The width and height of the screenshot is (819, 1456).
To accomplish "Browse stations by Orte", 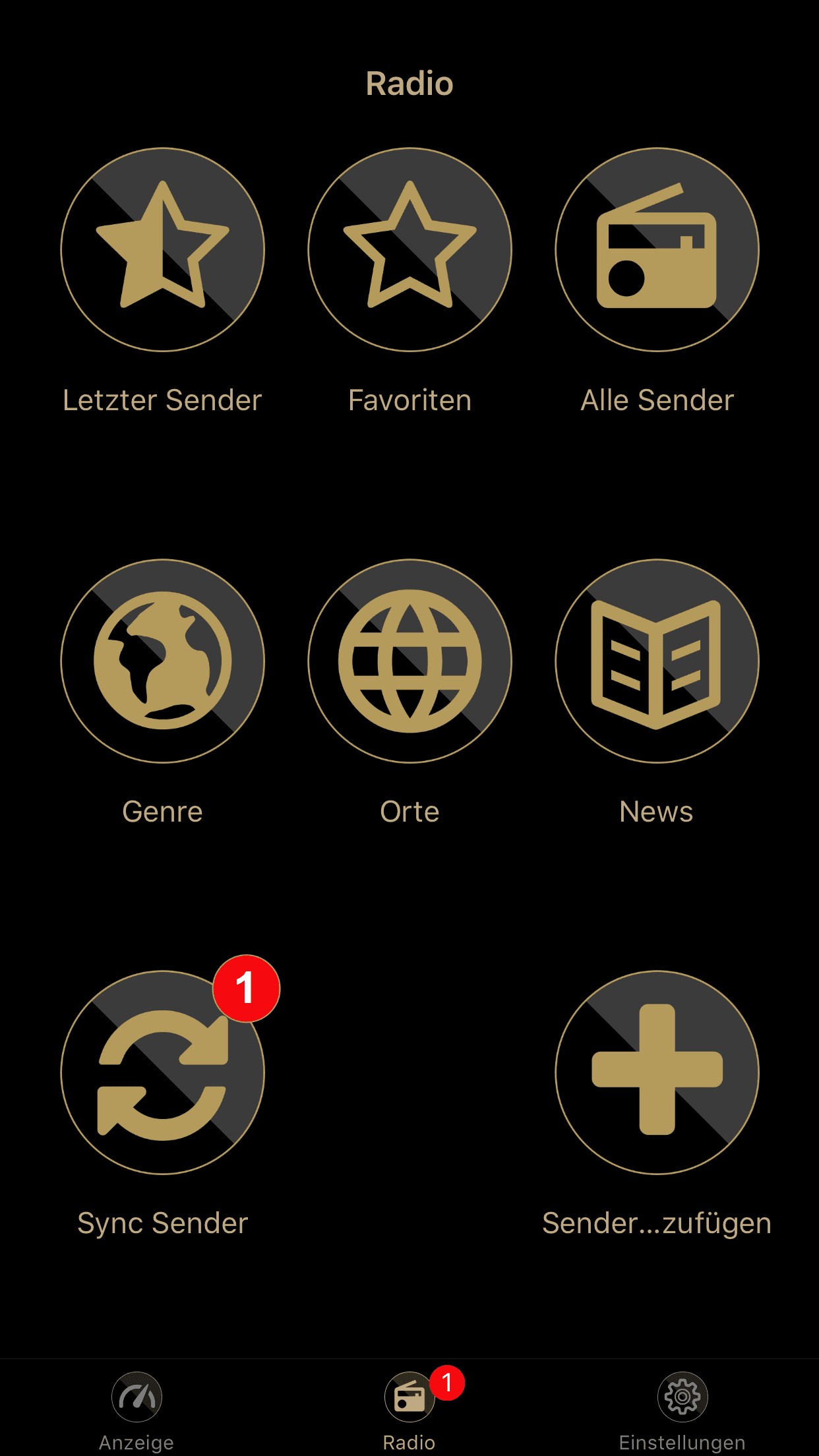I will pyautogui.click(x=409, y=661).
